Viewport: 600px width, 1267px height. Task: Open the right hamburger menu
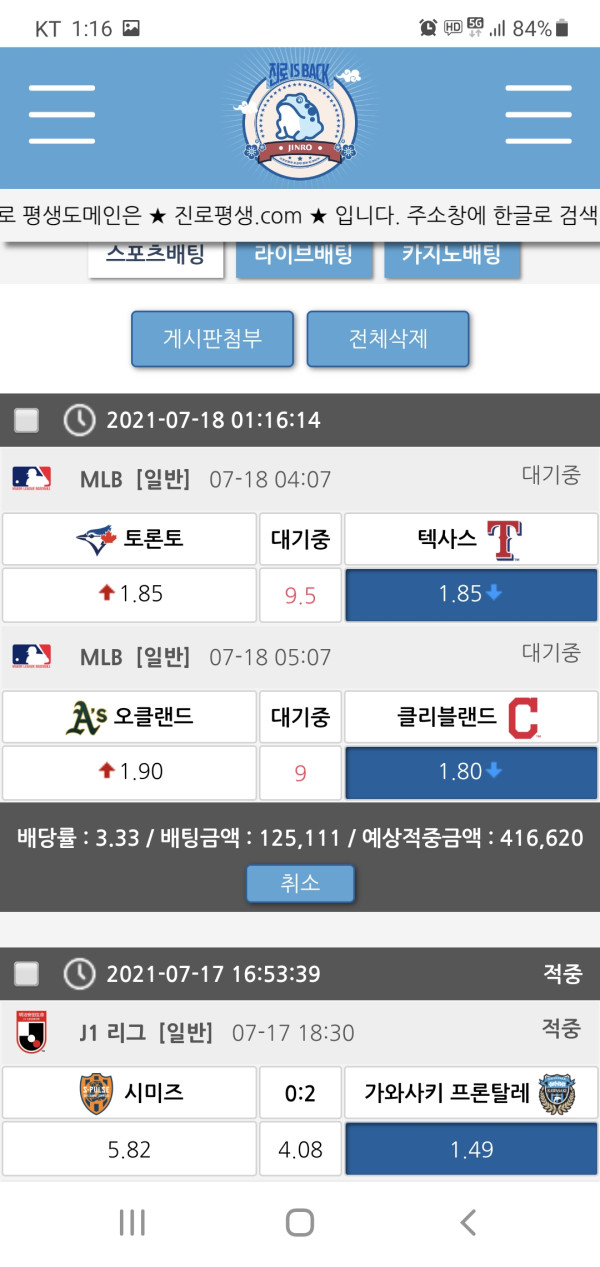(538, 115)
